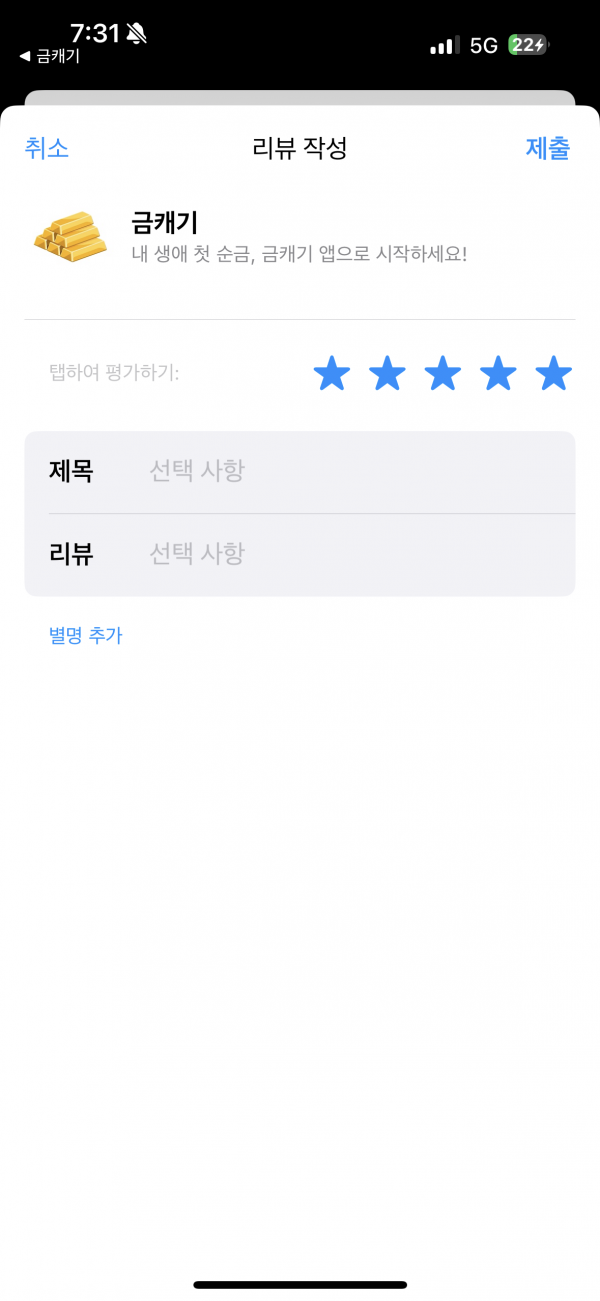
Task: Tap the 리뷰 text field
Action: [300, 555]
